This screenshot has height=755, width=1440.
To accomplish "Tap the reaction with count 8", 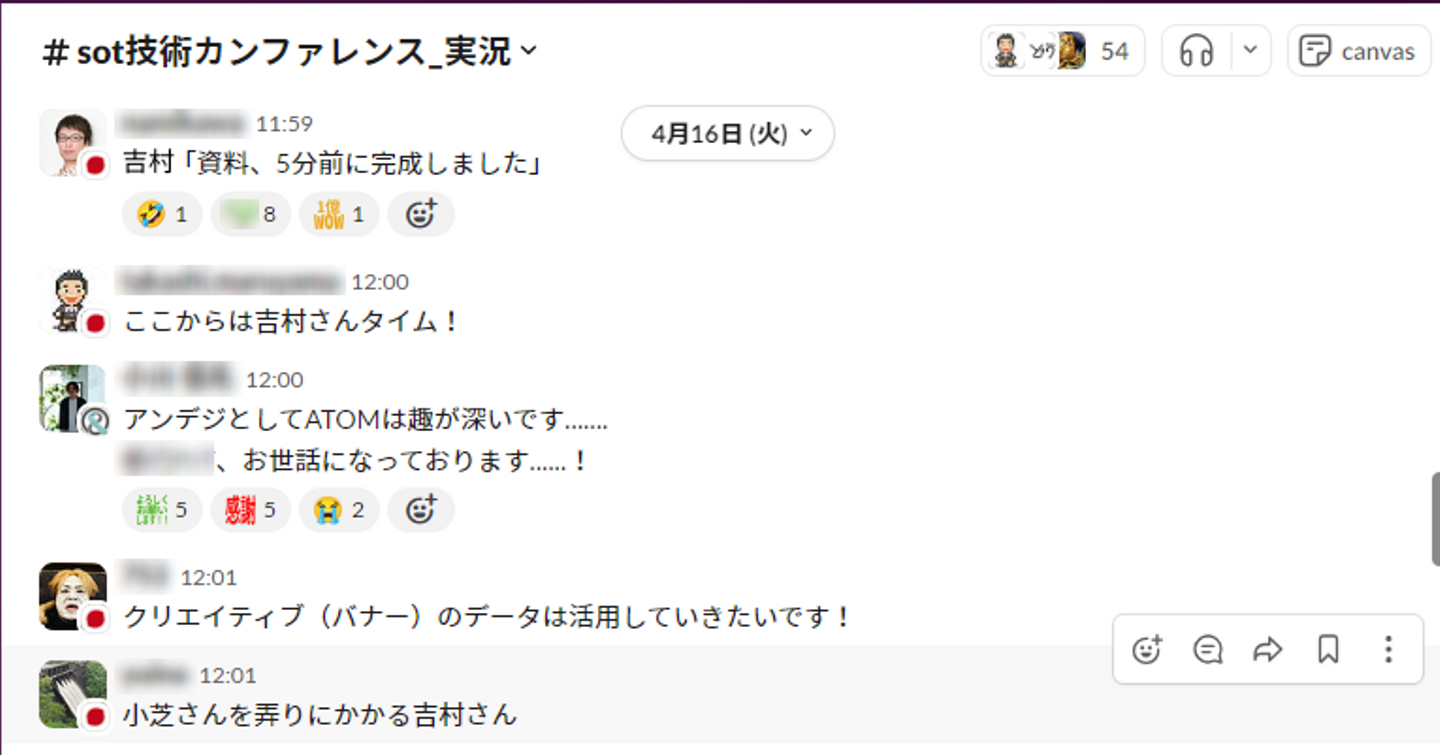I will coord(250,214).
